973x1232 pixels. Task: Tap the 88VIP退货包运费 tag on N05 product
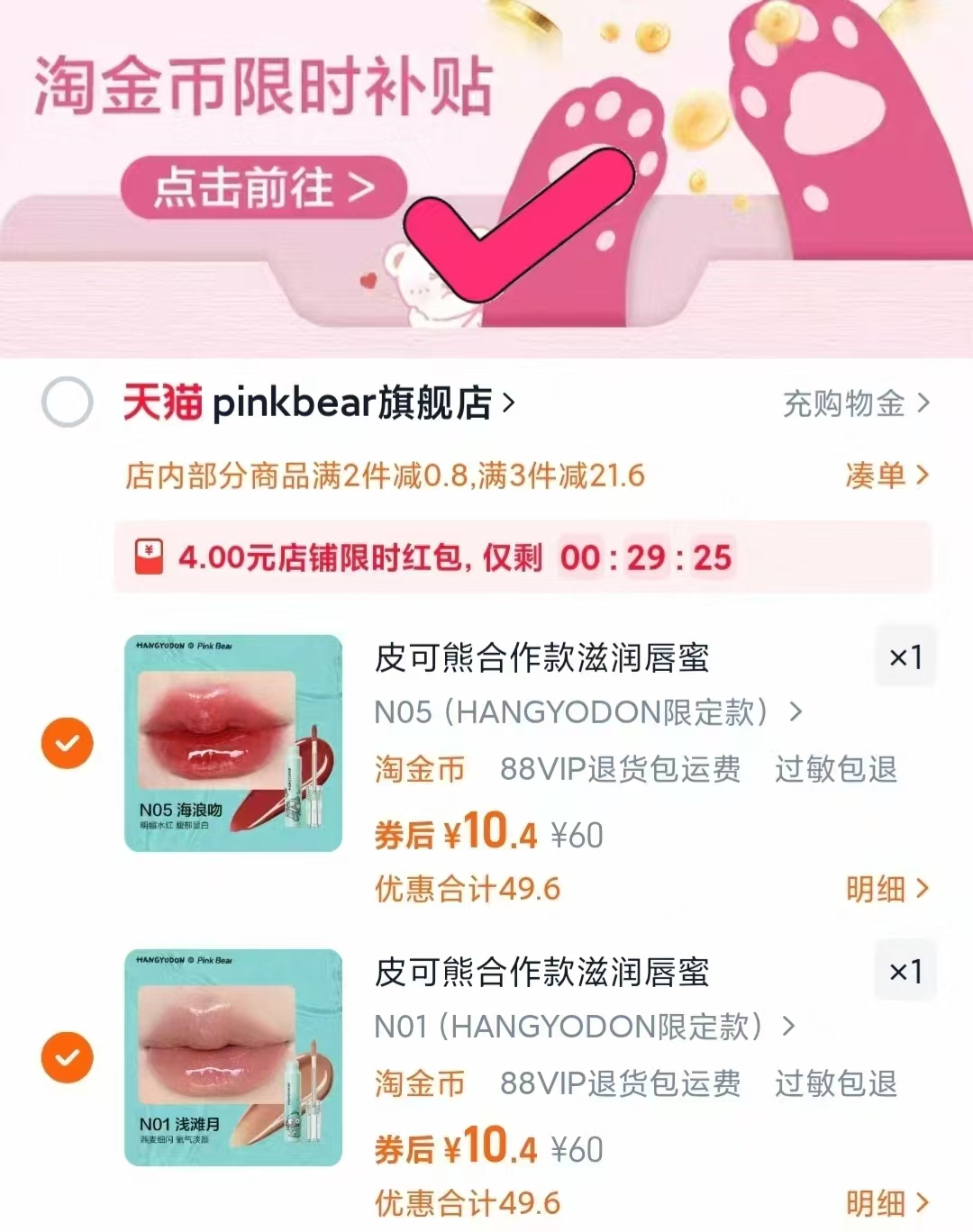pos(622,770)
